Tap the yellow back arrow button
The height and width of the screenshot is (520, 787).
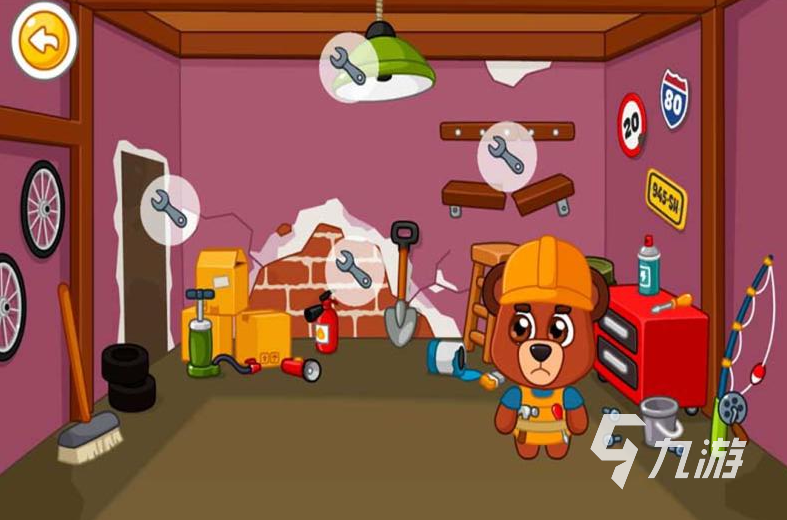(x=43, y=41)
